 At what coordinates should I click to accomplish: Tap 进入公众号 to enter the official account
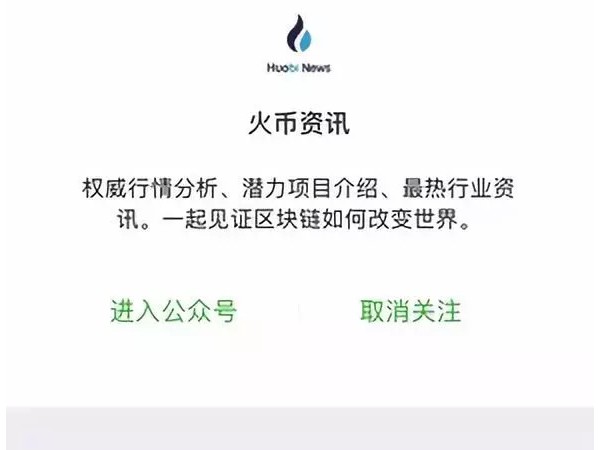173,311
